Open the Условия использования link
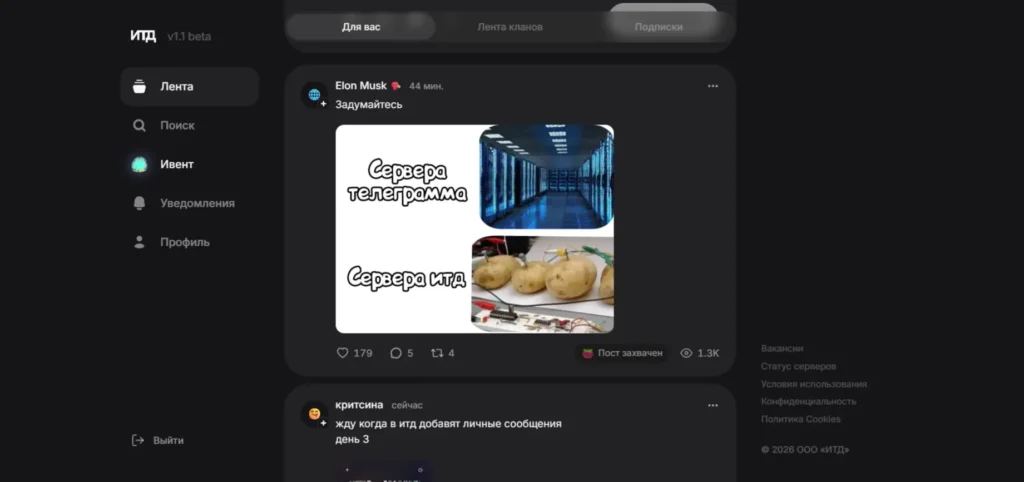The width and height of the screenshot is (1024, 482). [x=813, y=384]
